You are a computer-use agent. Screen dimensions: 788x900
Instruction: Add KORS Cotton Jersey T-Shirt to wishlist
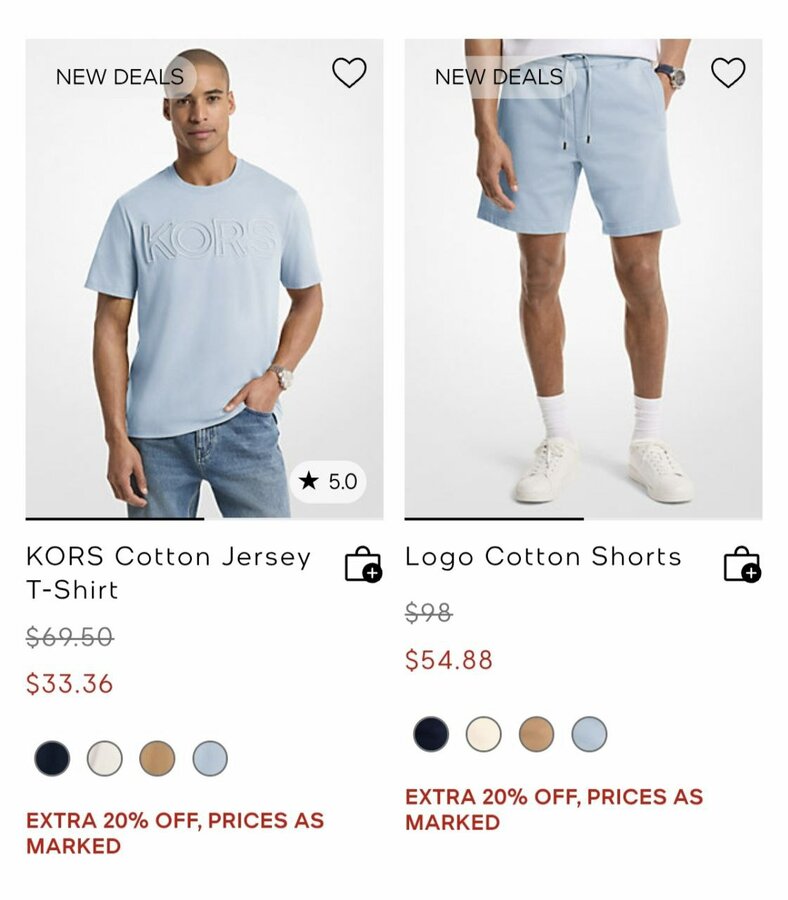click(x=349, y=73)
